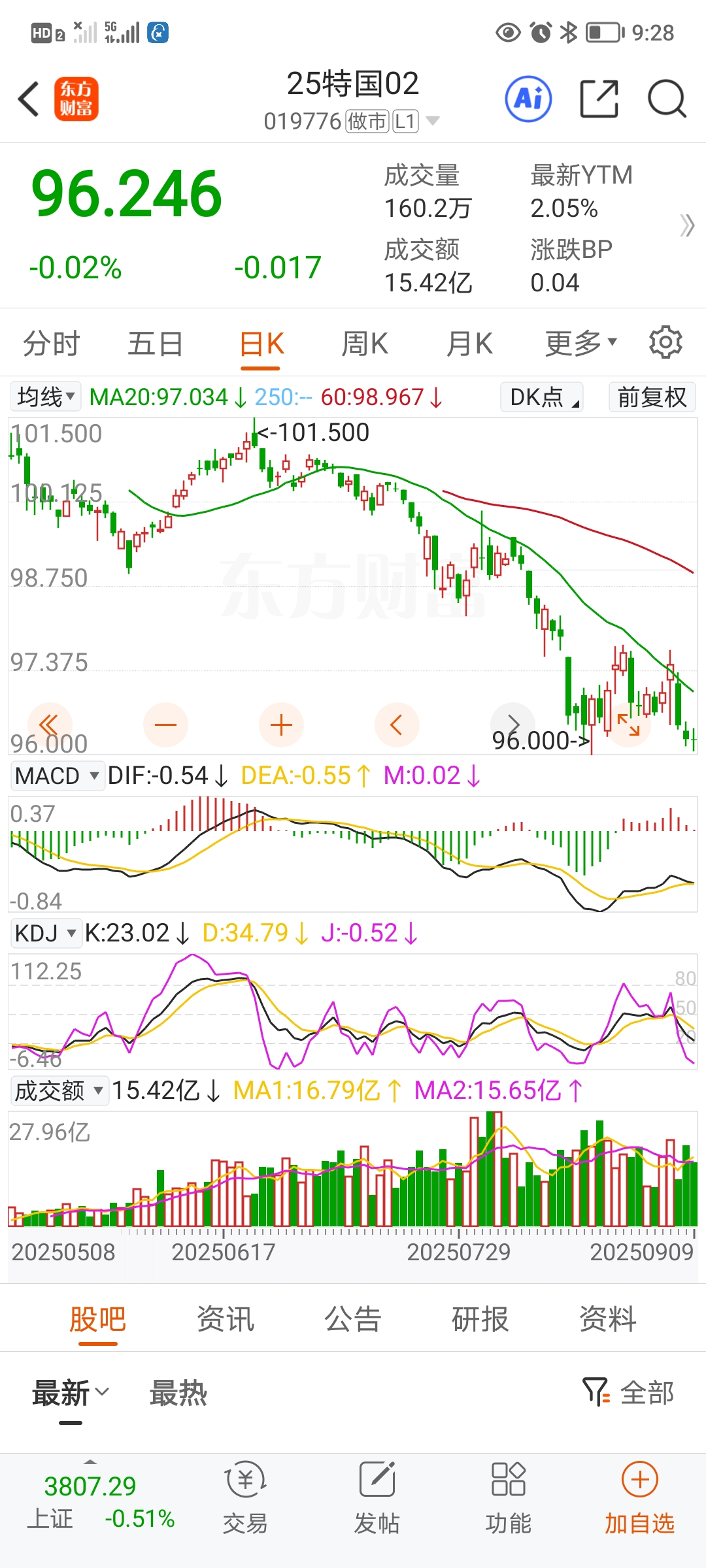Switch to the 资讯 tab
This screenshot has height=1568, width=706.
[x=225, y=1319]
